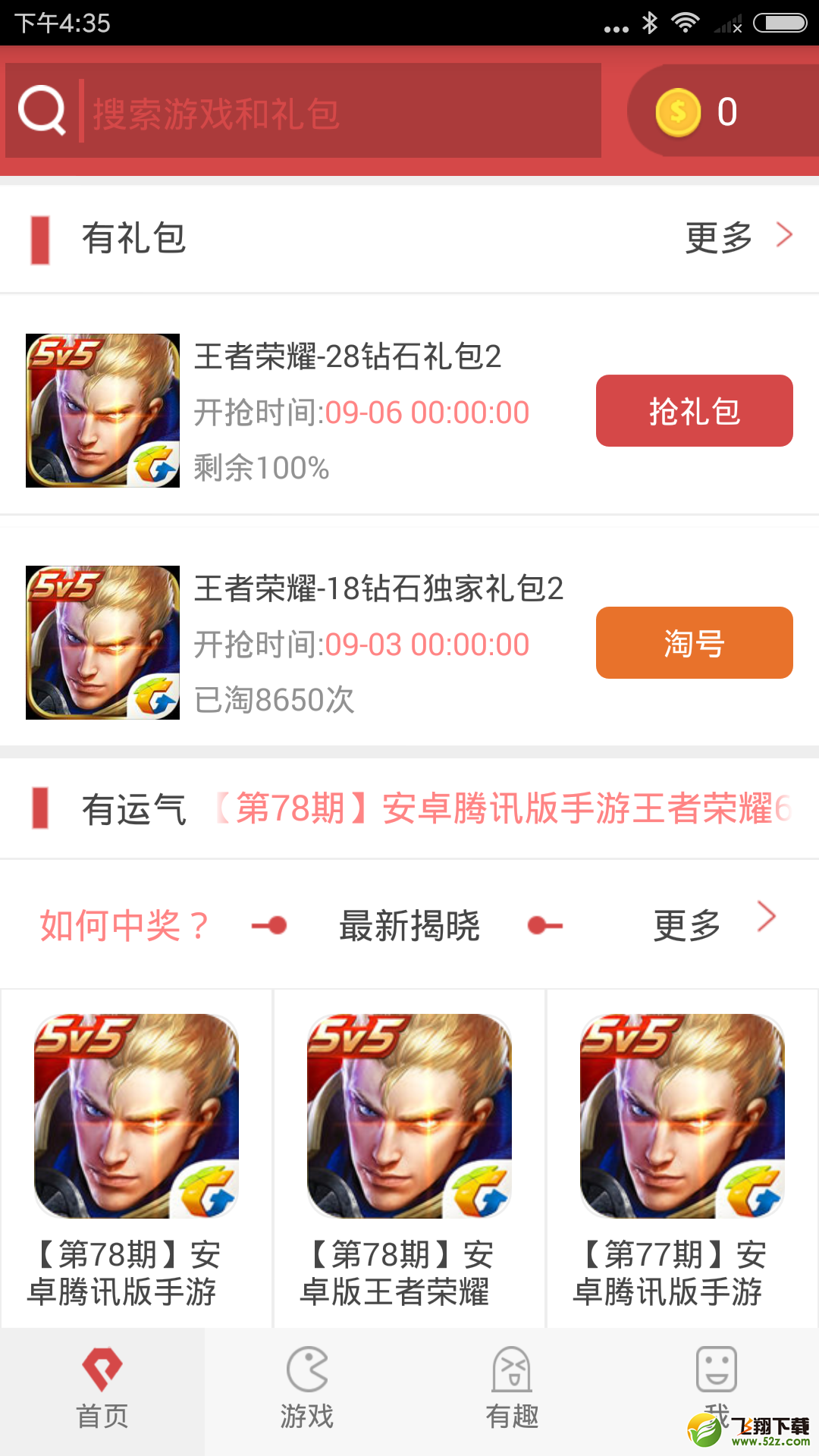This screenshot has width=819, height=1456.
Task: Switch to the 游戏 tab
Action: pyautogui.click(x=307, y=1391)
